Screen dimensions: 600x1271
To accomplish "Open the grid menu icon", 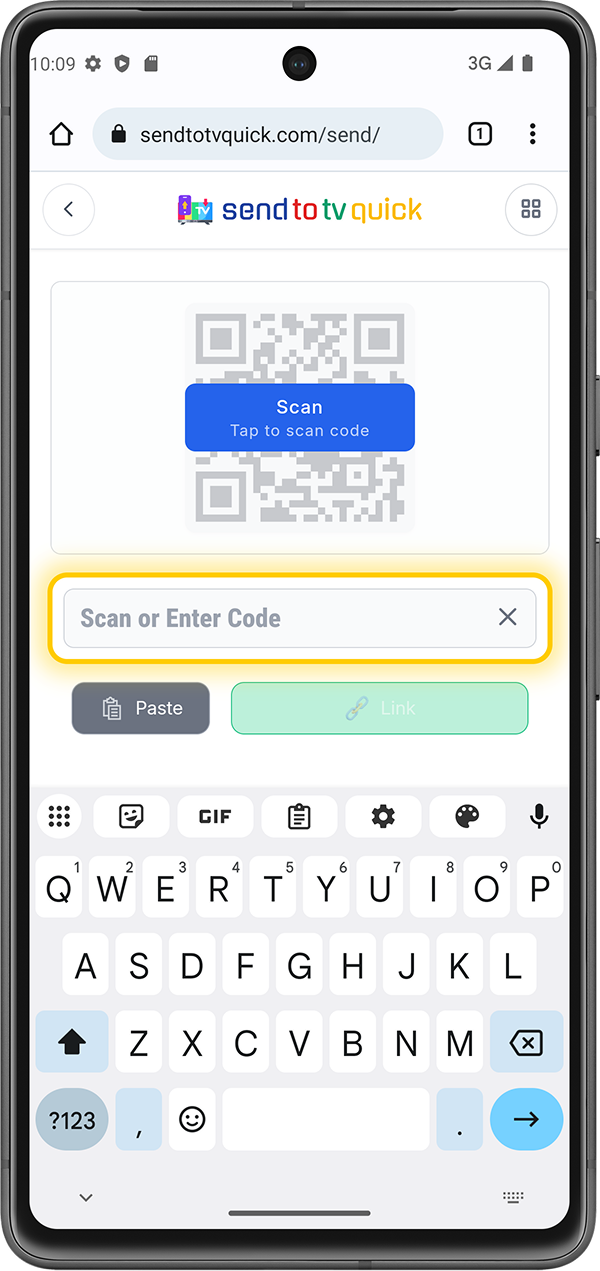I will [x=531, y=210].
